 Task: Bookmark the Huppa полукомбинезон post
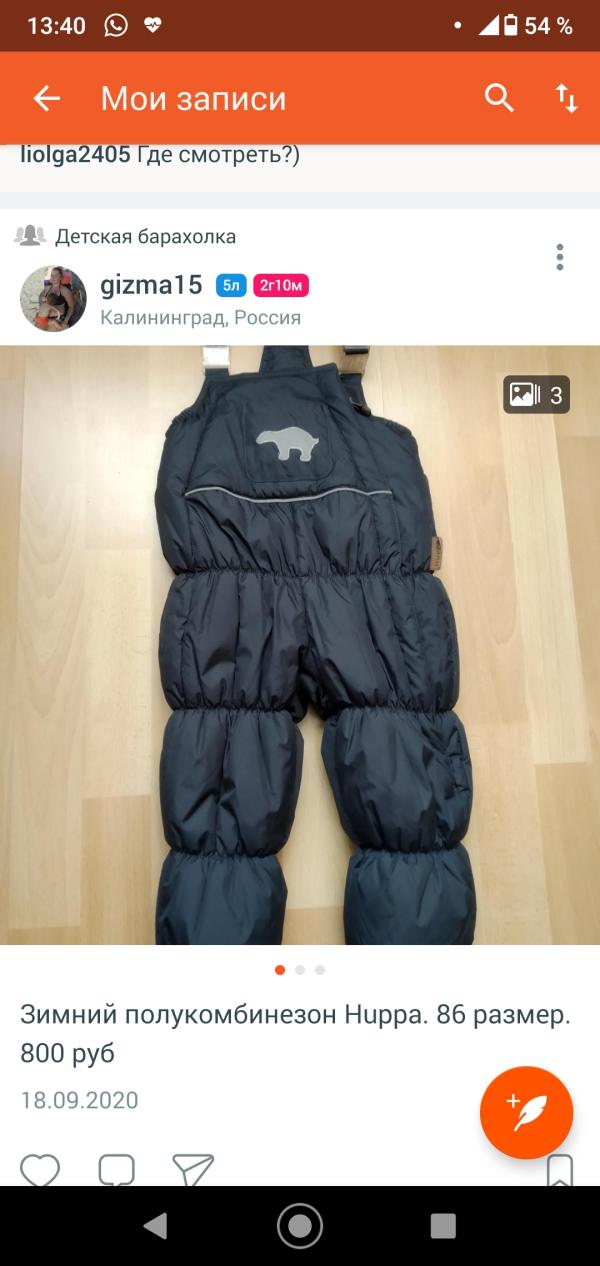(x=560, y=1170)
